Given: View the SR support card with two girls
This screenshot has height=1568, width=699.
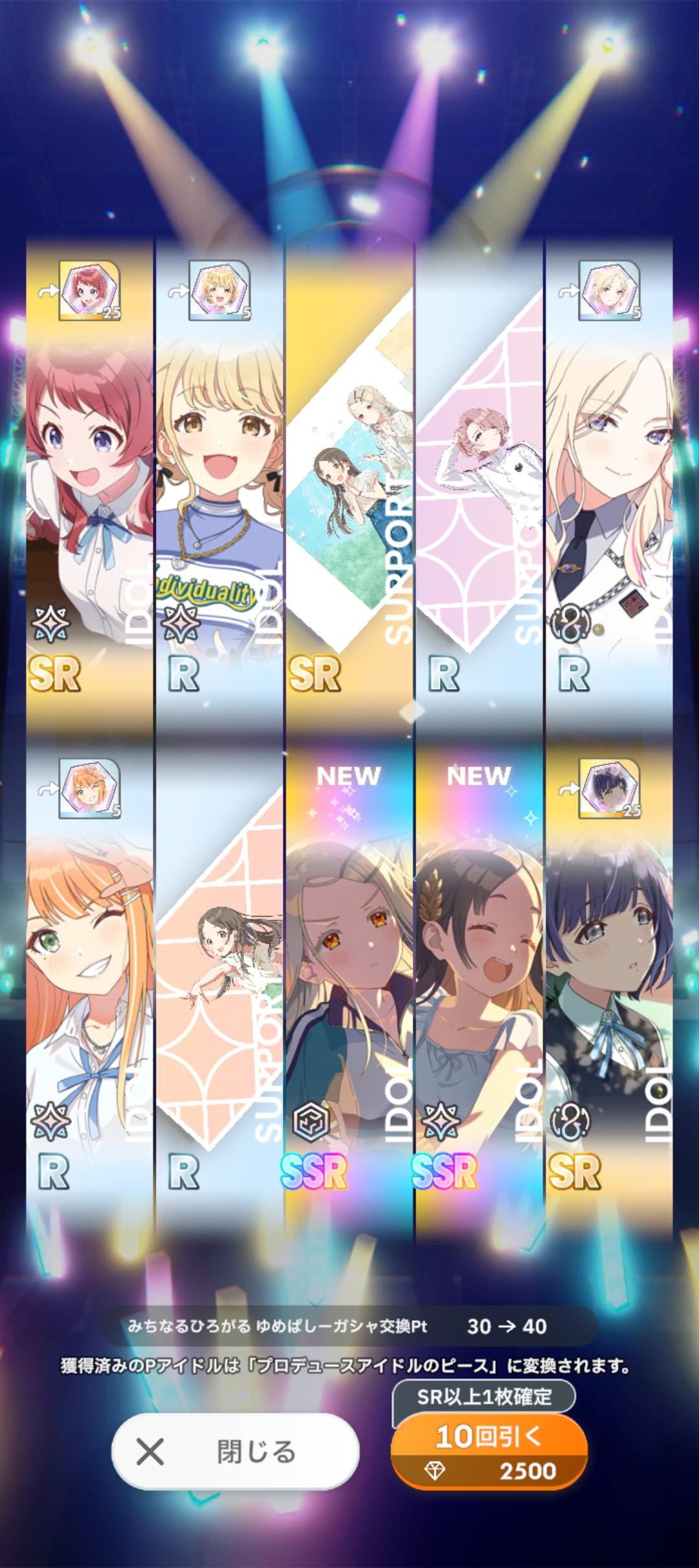Looking at the screenshot, I should pyautogui.click(x=349, y=485).
